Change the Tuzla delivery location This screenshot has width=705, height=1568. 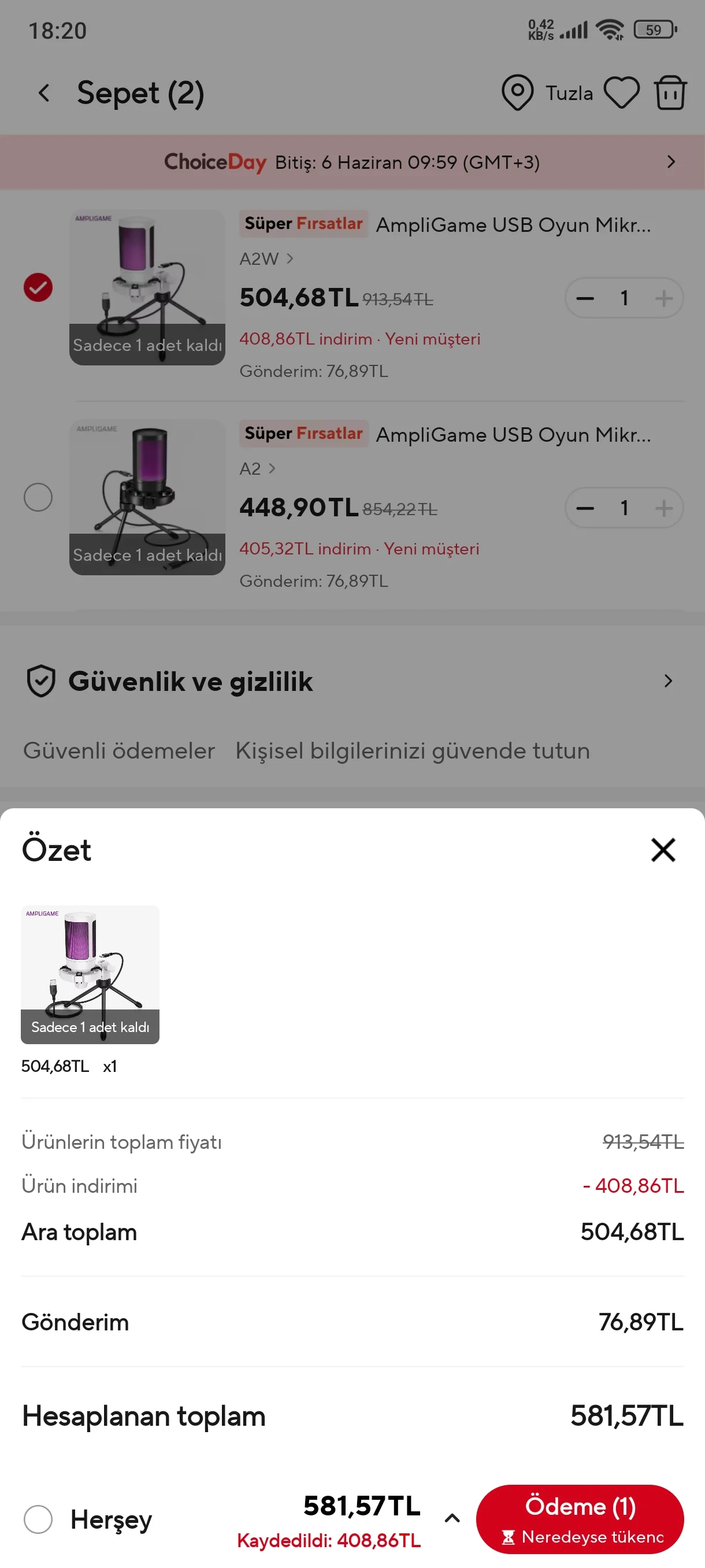[547, 93]
